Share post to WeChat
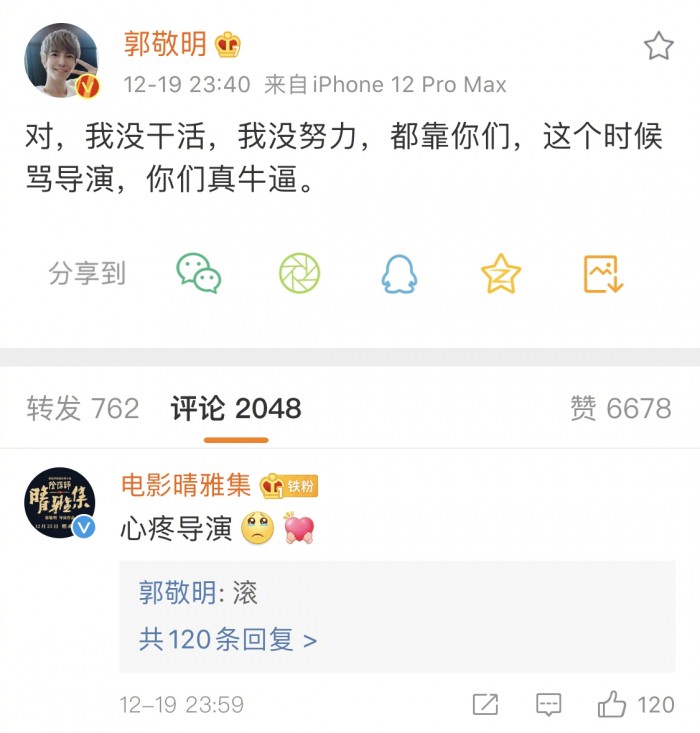The width and height of the screenshot is (700, 733). [198, 273]
